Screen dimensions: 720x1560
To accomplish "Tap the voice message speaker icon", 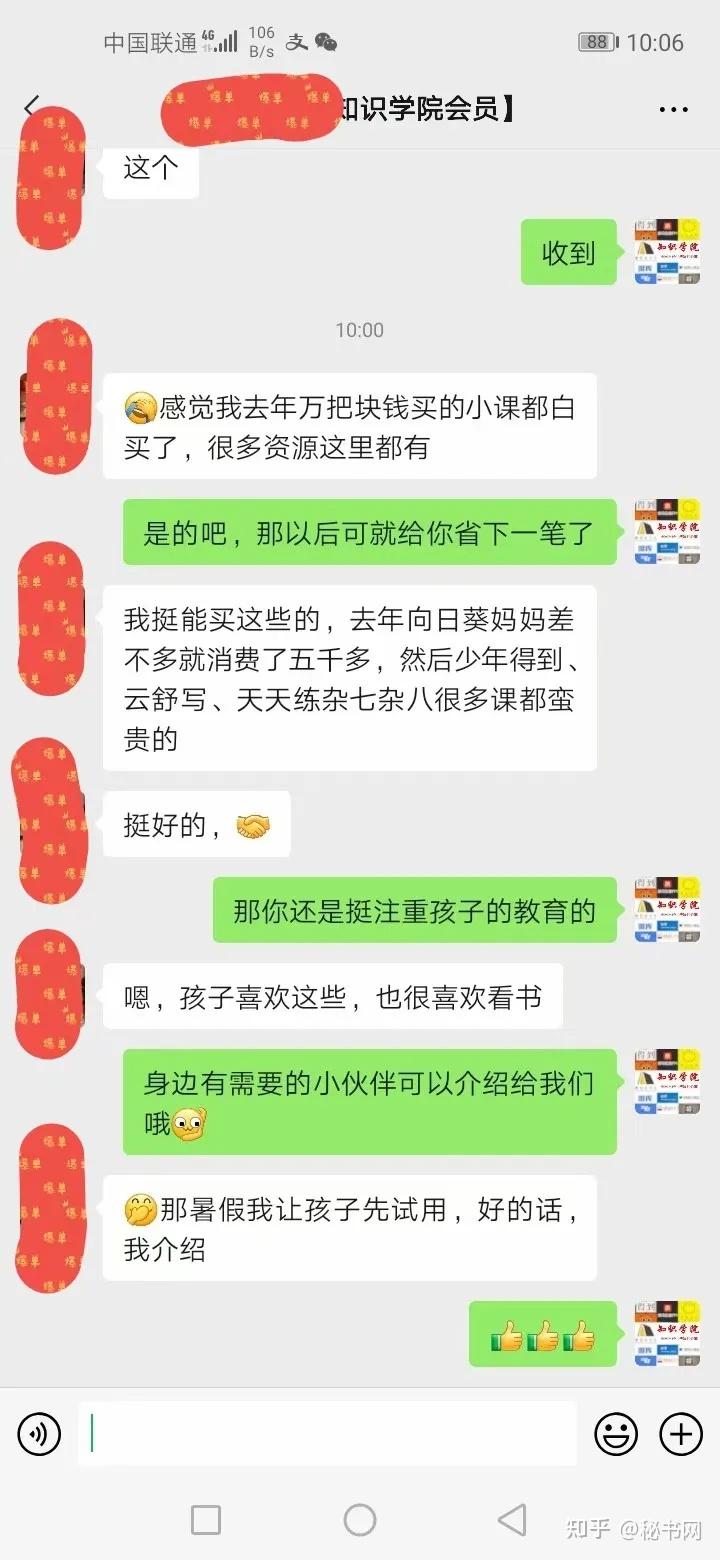I will click(38, 1434).
